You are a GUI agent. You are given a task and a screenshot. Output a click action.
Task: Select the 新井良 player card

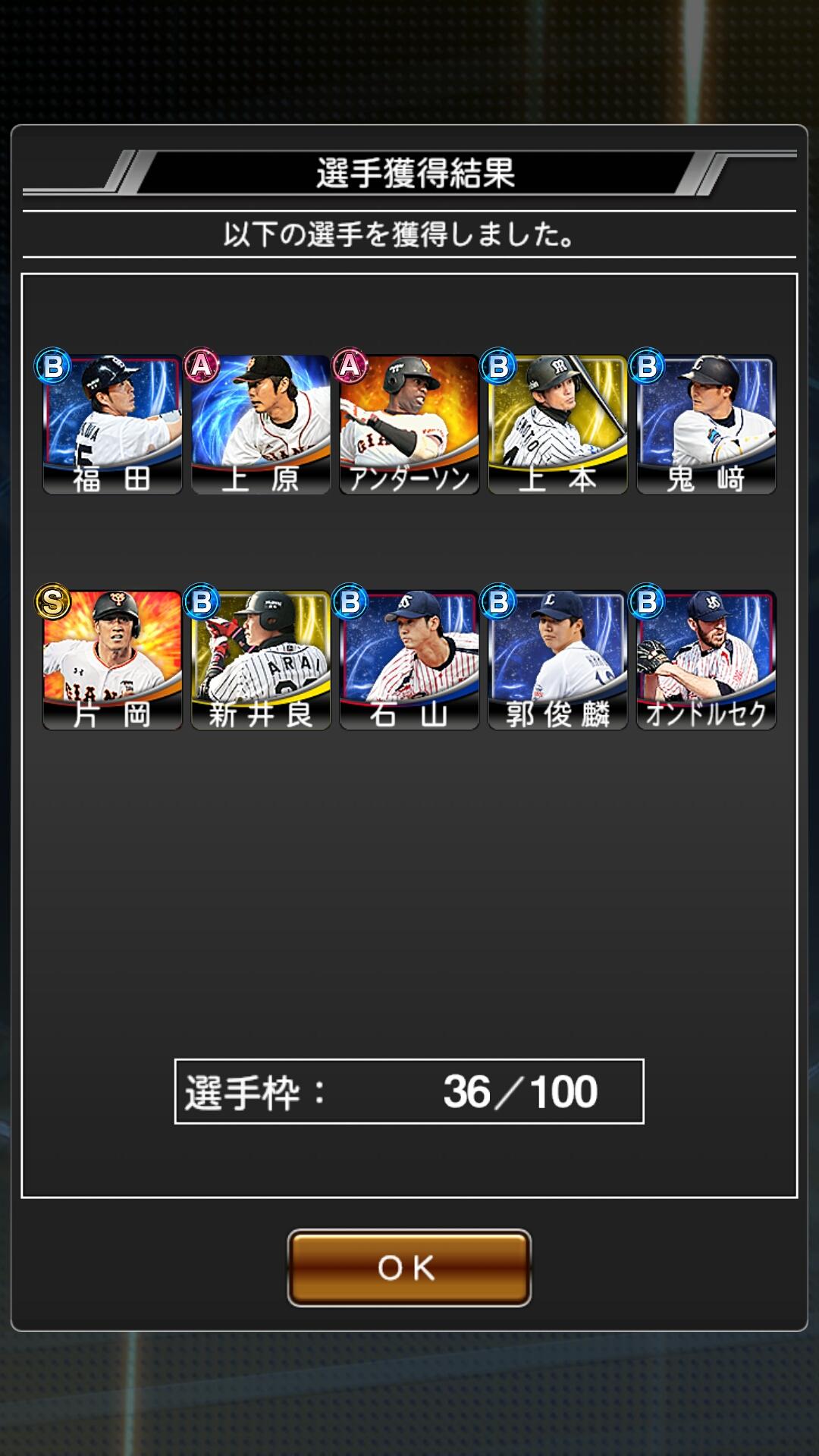tap(261, 659)
